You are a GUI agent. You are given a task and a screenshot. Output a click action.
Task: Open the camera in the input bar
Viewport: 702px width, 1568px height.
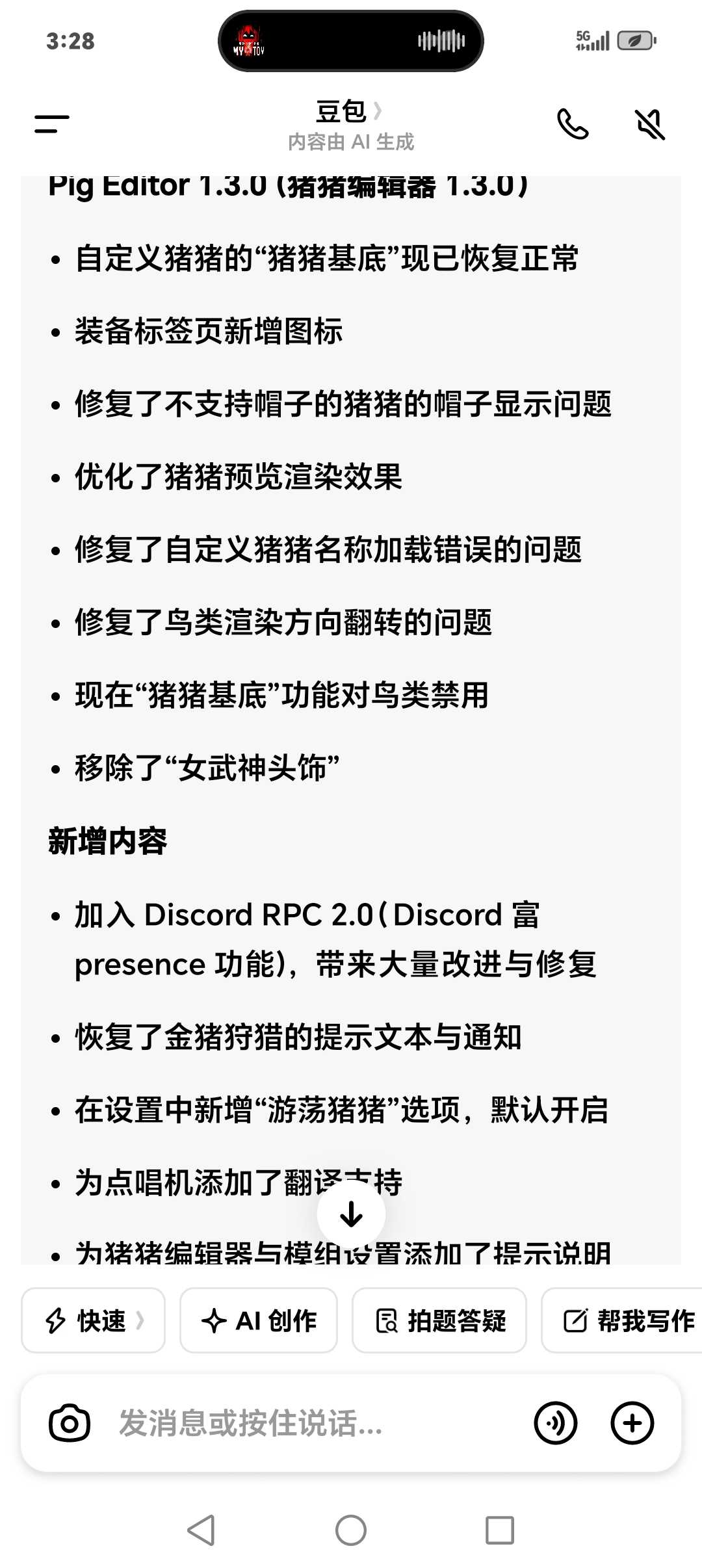pos(70,1423)
